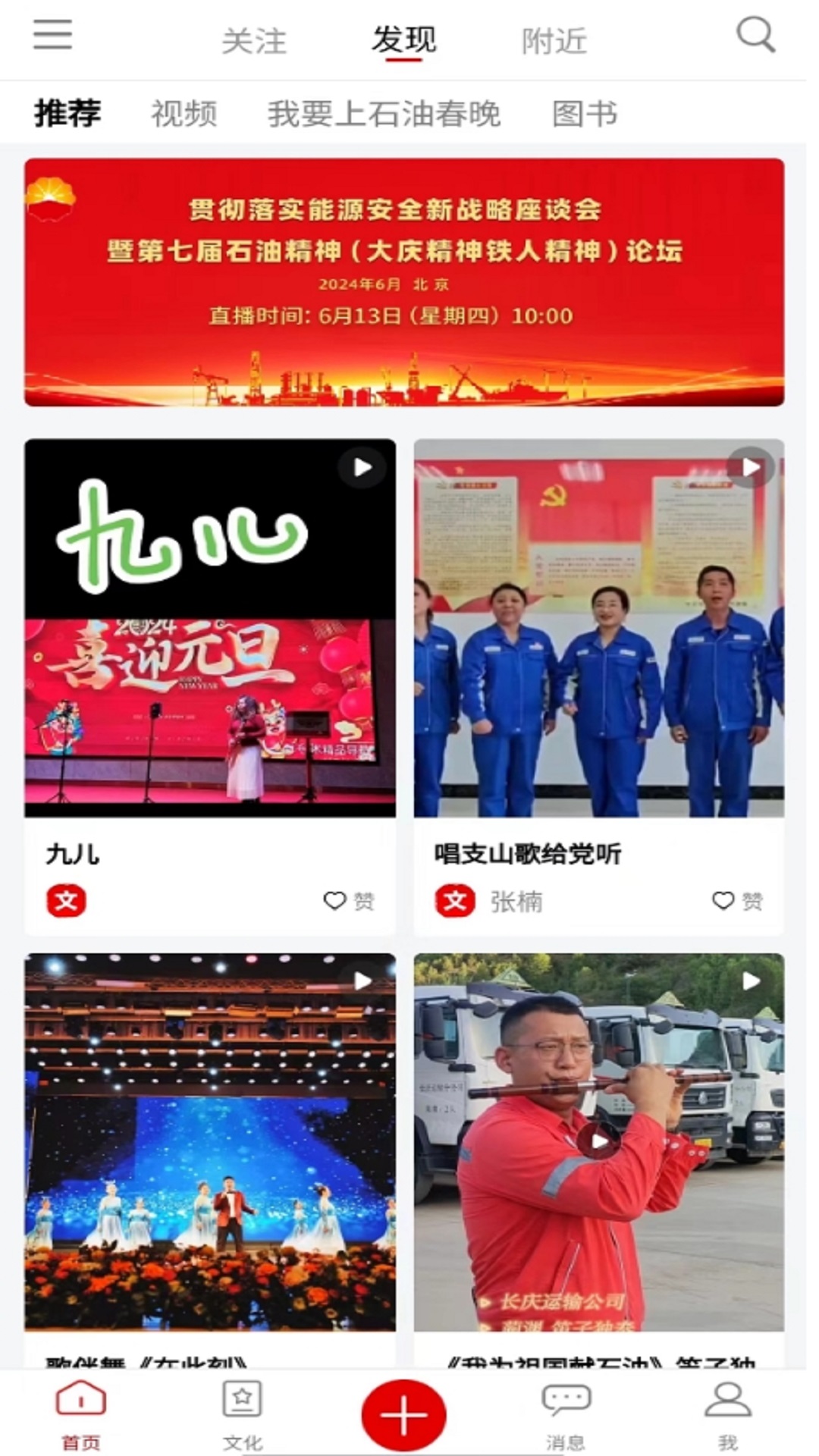Screen dimensions: 819x1456
Task: Tap the 文 badge on the 九儿 card
Action: [67, 901]
